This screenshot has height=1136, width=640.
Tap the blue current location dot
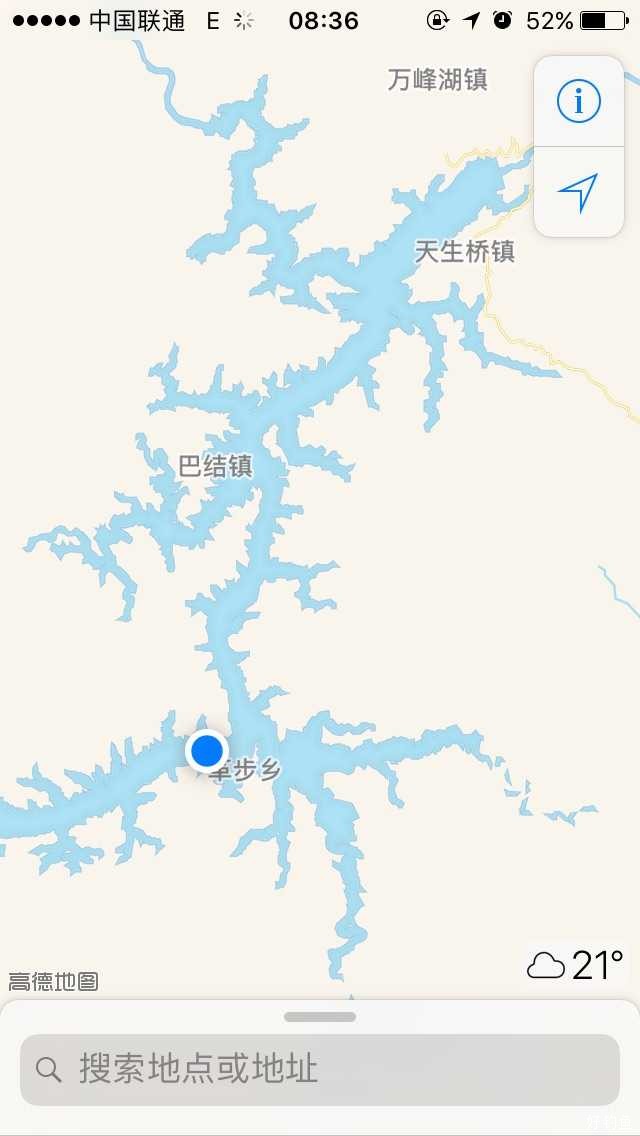tap(207, 750)
